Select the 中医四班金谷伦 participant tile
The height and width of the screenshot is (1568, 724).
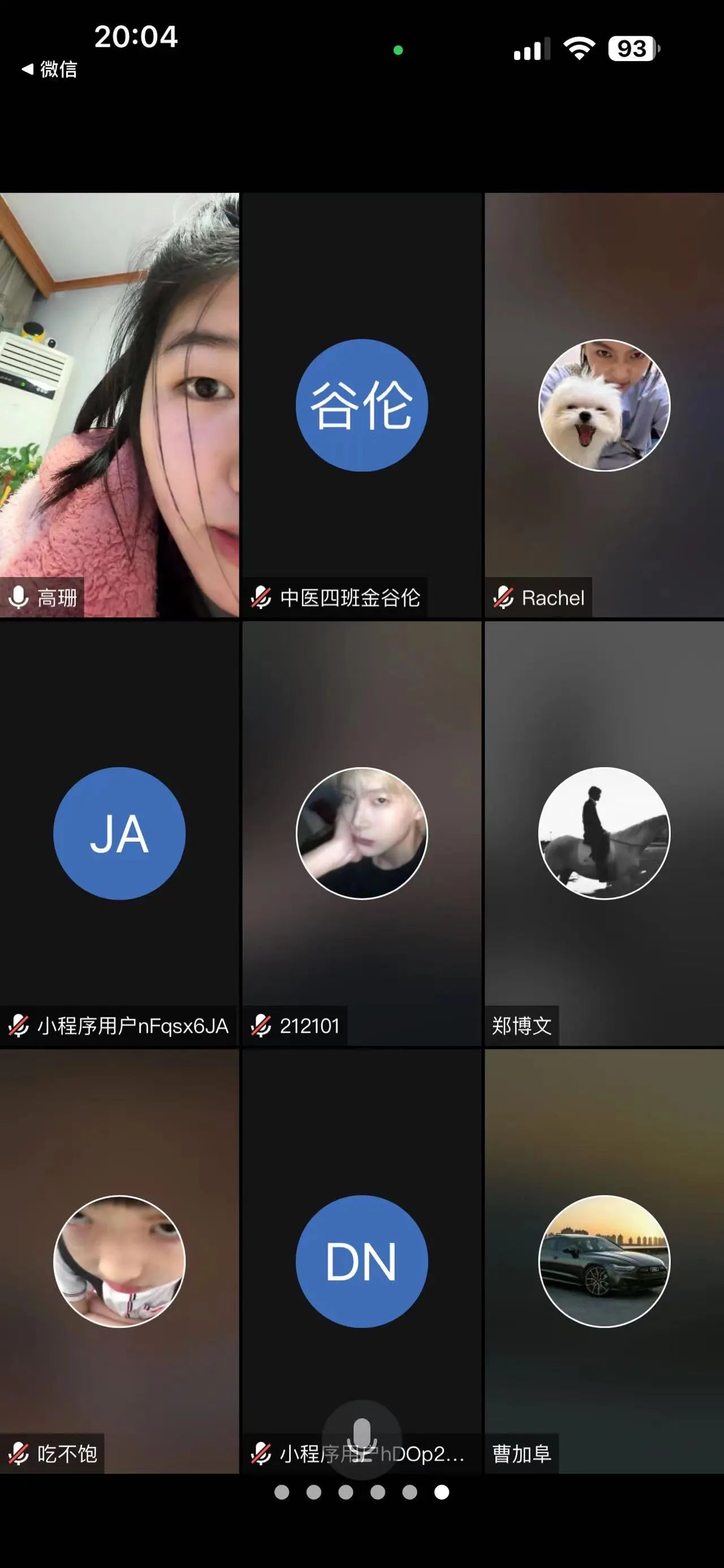361,405
